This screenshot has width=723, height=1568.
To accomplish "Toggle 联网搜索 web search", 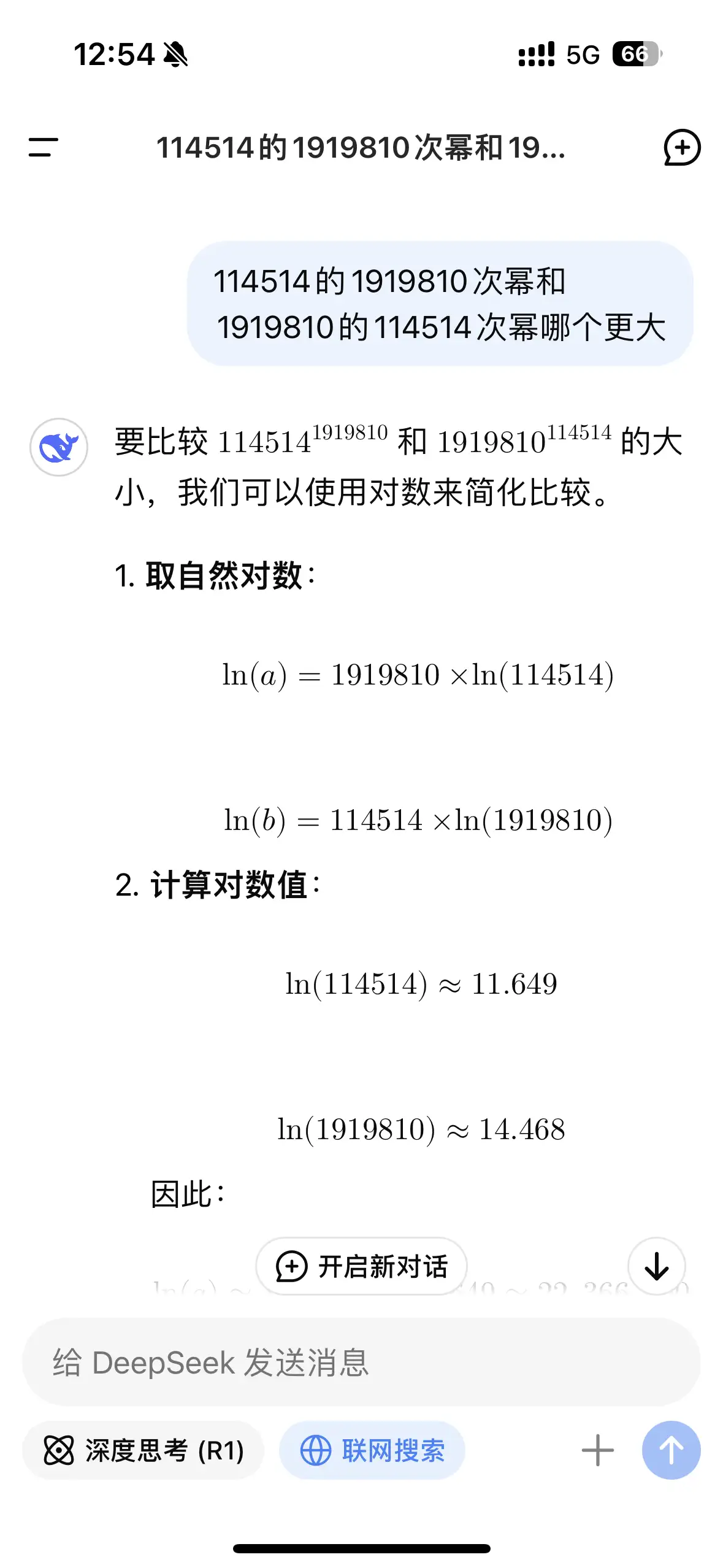I will [372, 1450].
